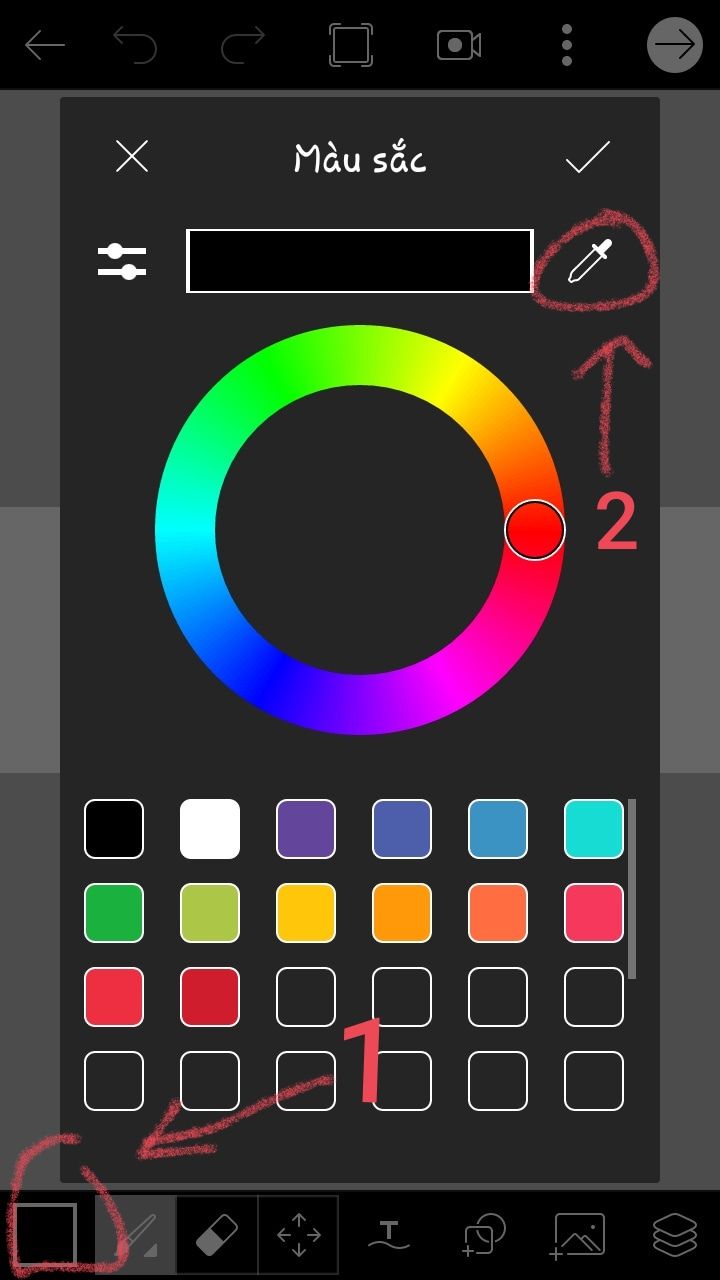Proceed with the forward arrow button
The width and height of the screenshot is (720, 1280).
675,45
